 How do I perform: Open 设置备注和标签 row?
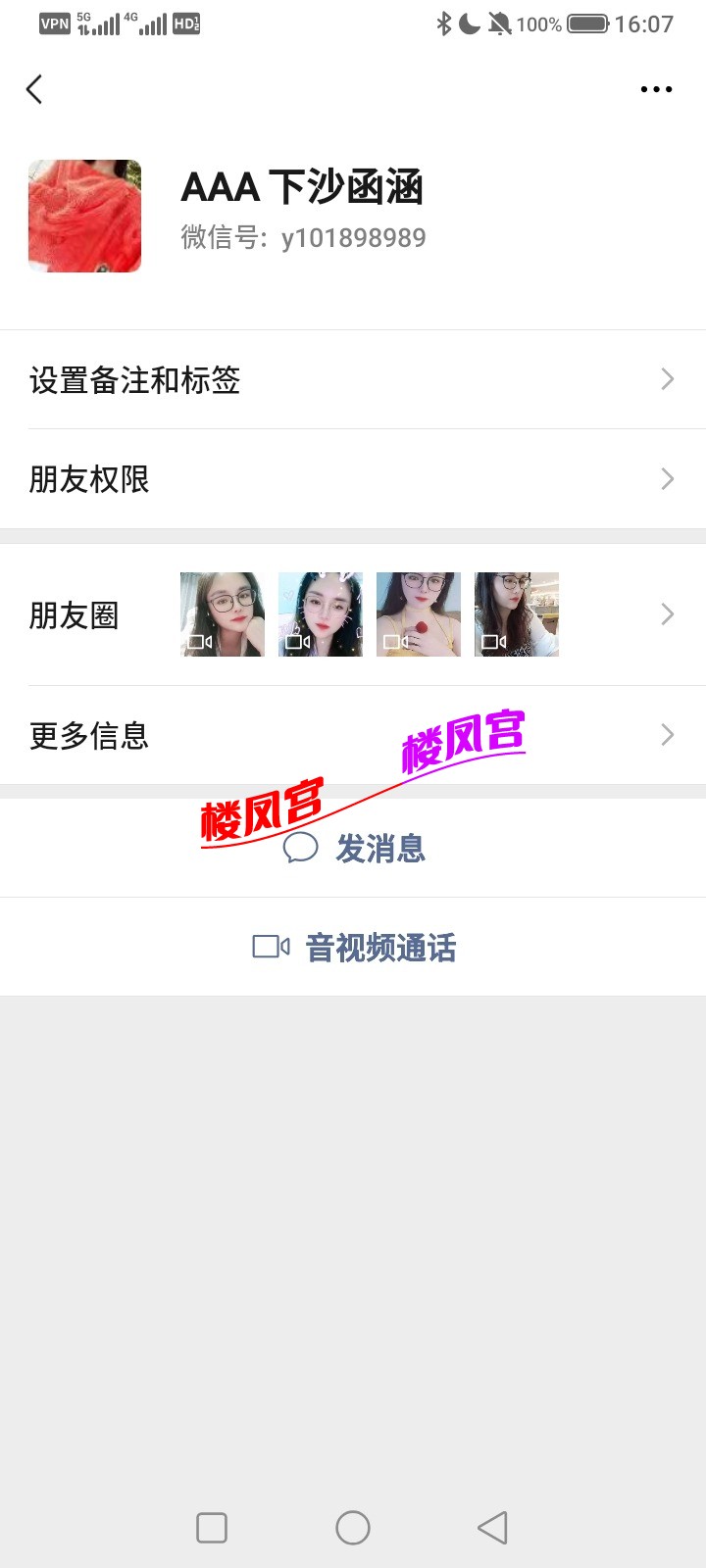pos(353,379)
